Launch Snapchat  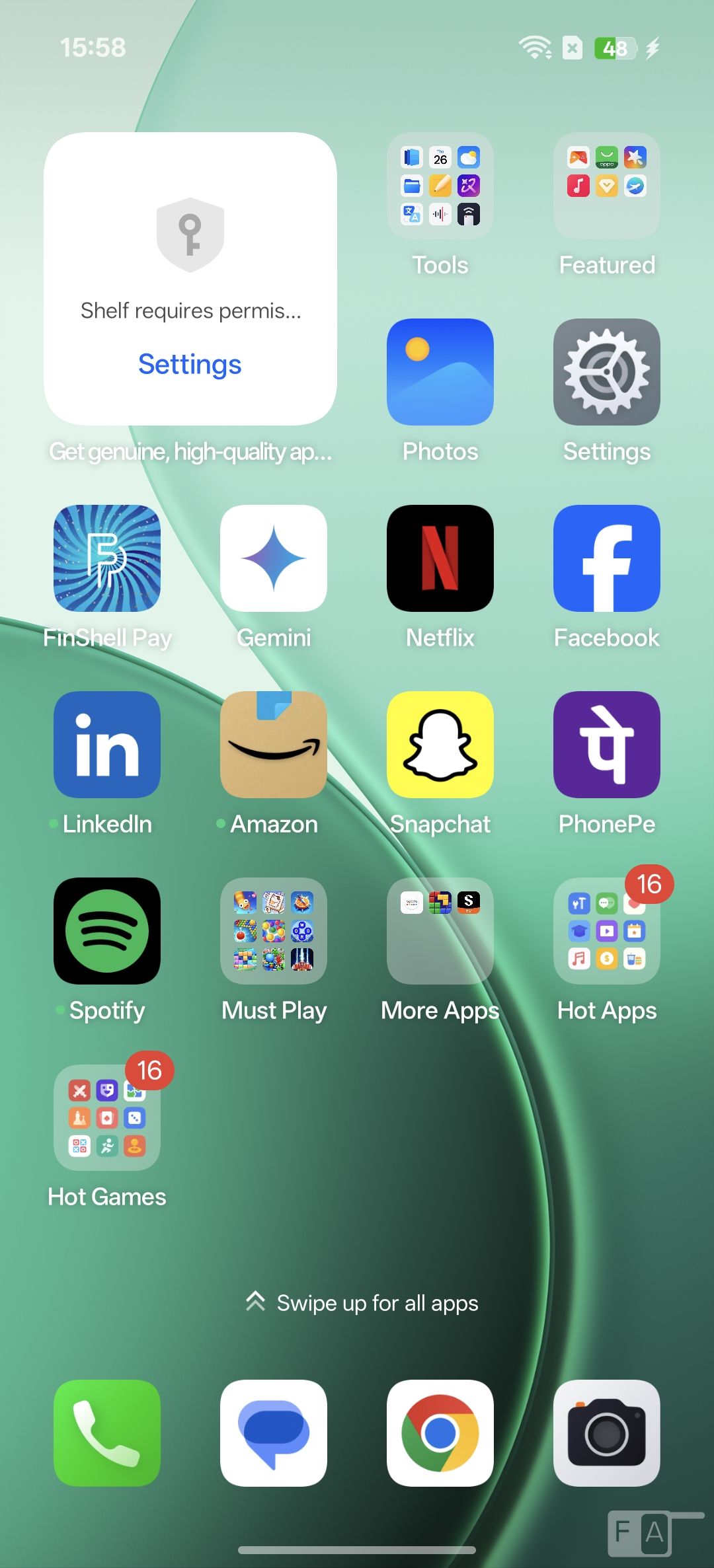pos(440,745)
